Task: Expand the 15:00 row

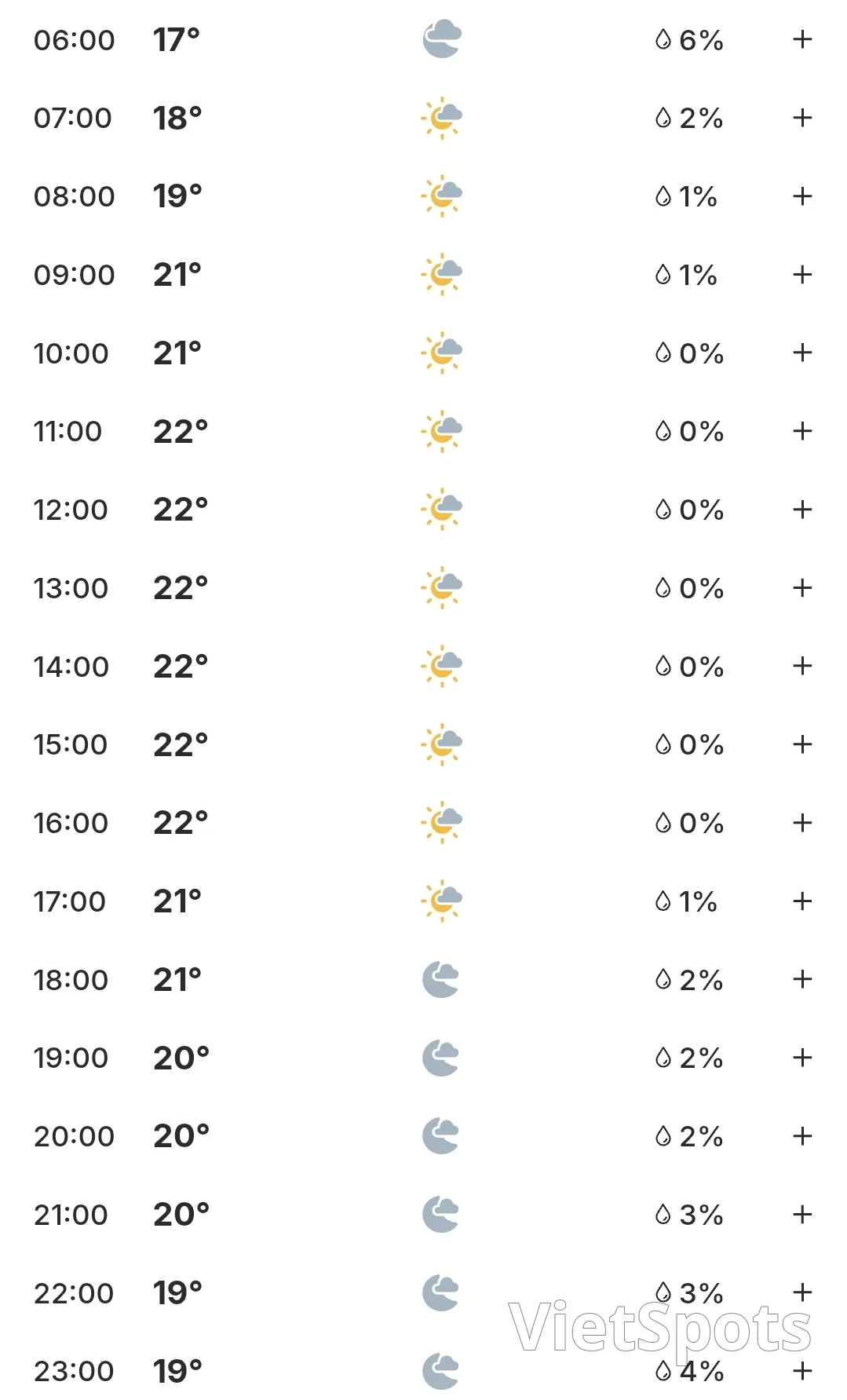Action: tap(801, 744)
